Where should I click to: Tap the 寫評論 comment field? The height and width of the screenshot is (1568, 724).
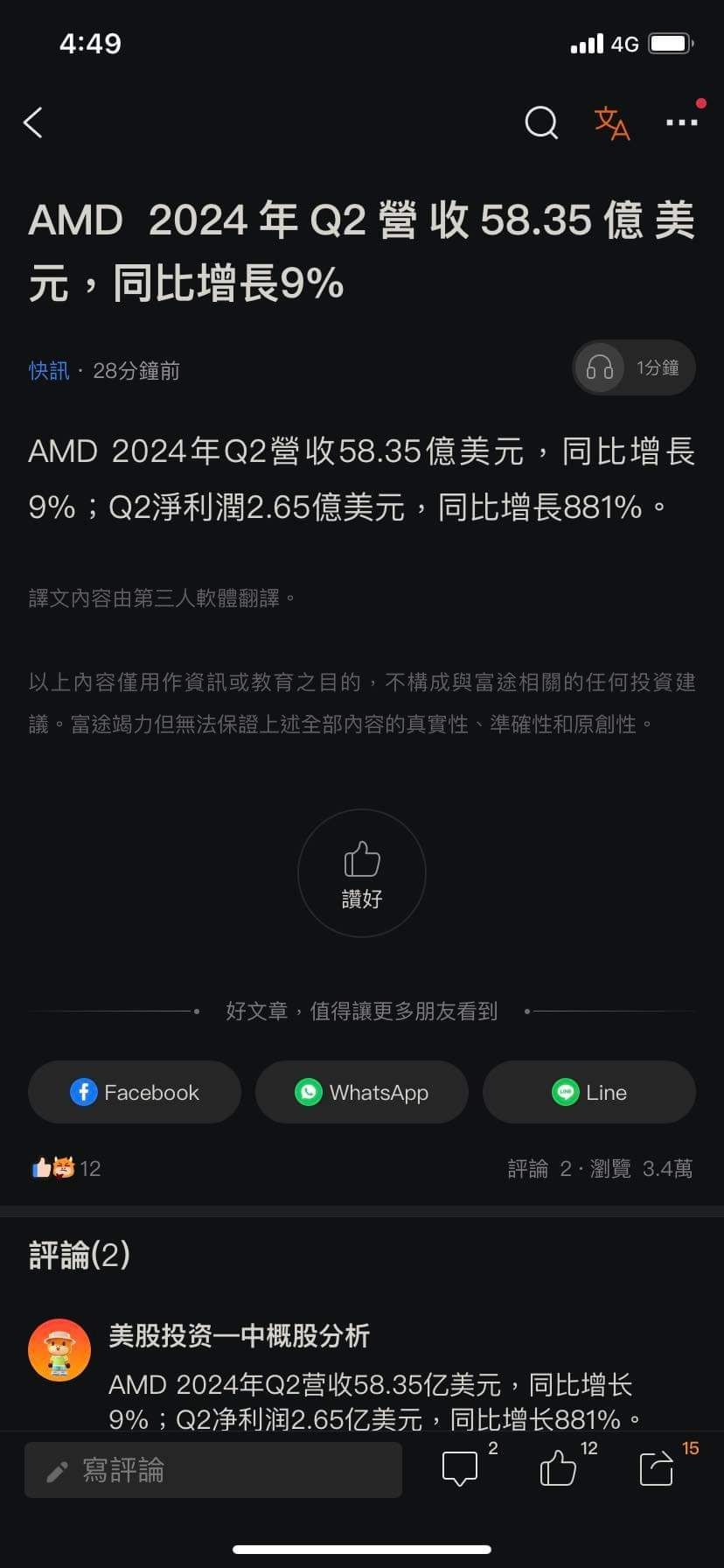pyautogui.click(x=213, y=1470)
